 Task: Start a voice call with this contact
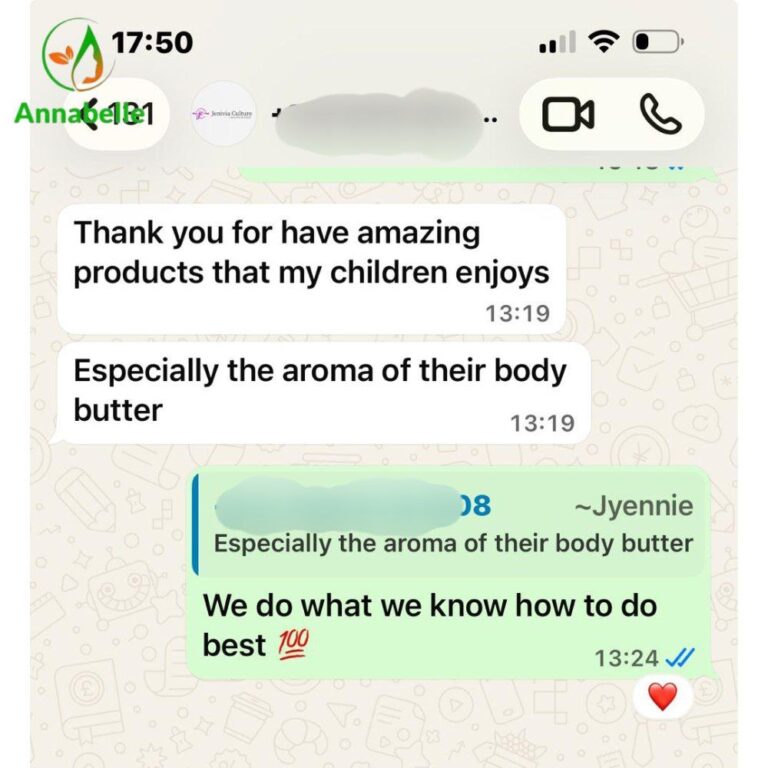[660, 115]
